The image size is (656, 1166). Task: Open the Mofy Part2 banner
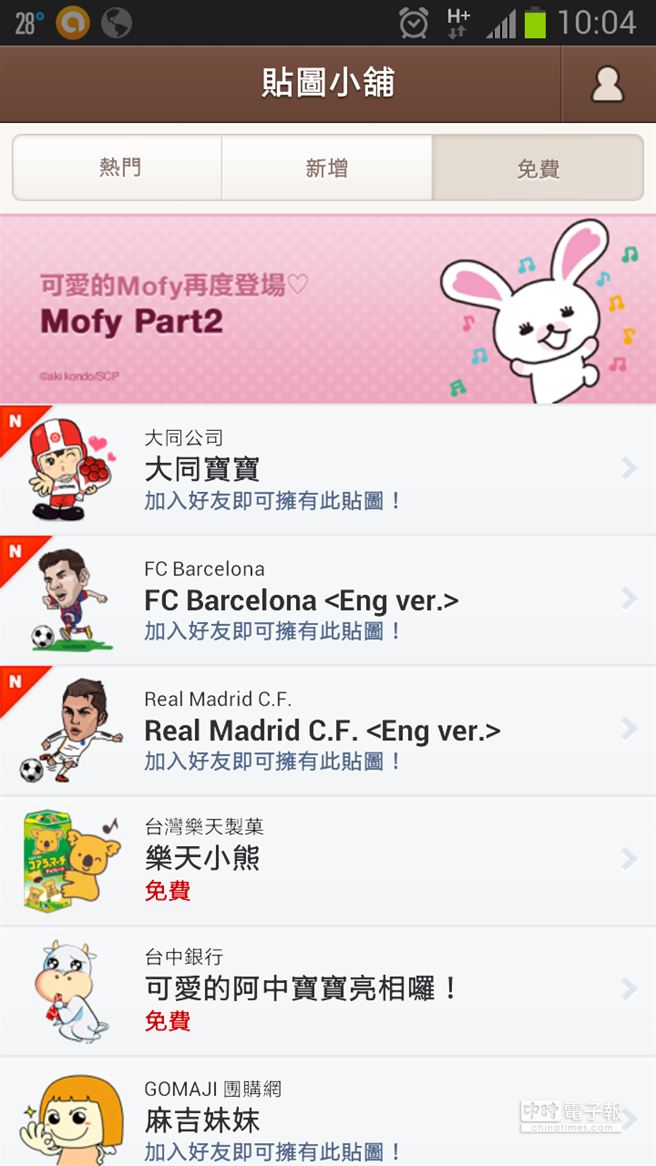coord(328,310)
